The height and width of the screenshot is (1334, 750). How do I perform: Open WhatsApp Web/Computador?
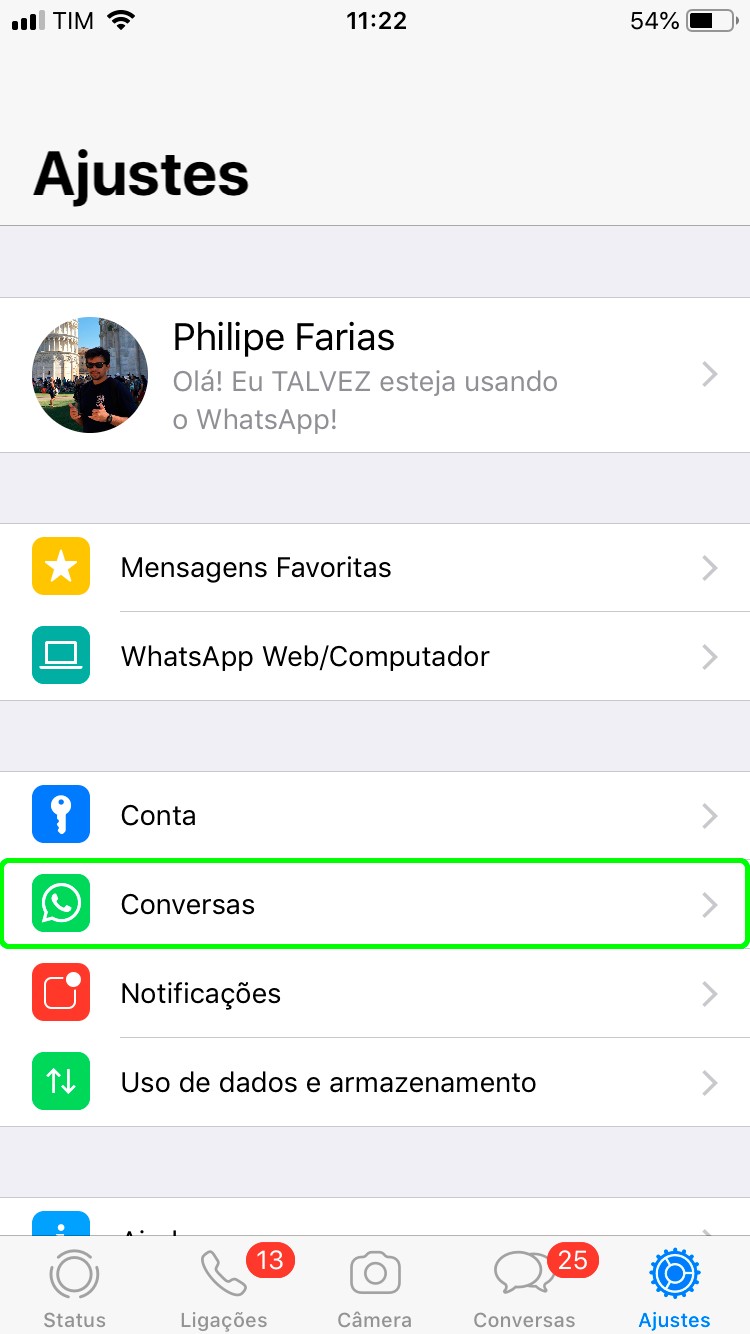pos(375,657)
